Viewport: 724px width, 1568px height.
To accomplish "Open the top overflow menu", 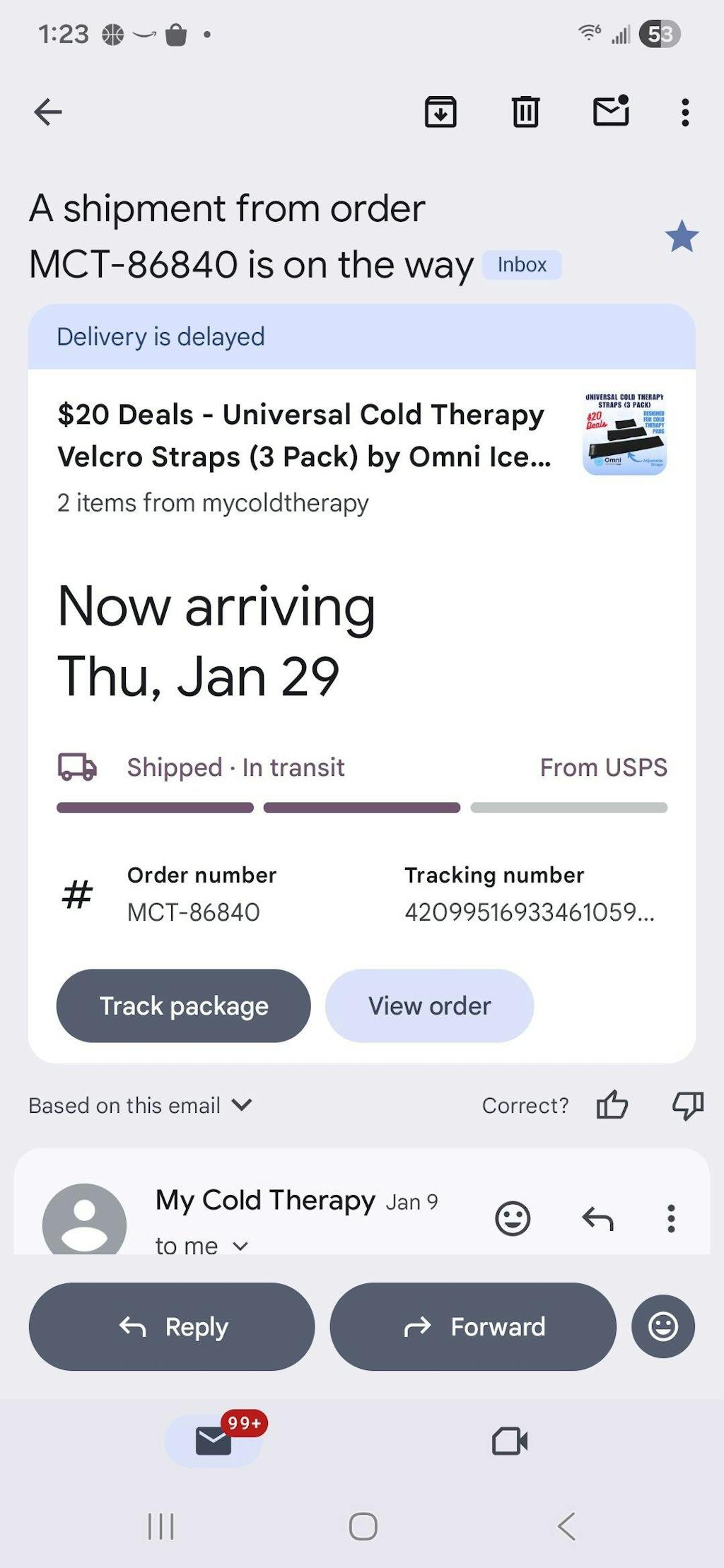I will pyautogui.click(x=684, y=112).
